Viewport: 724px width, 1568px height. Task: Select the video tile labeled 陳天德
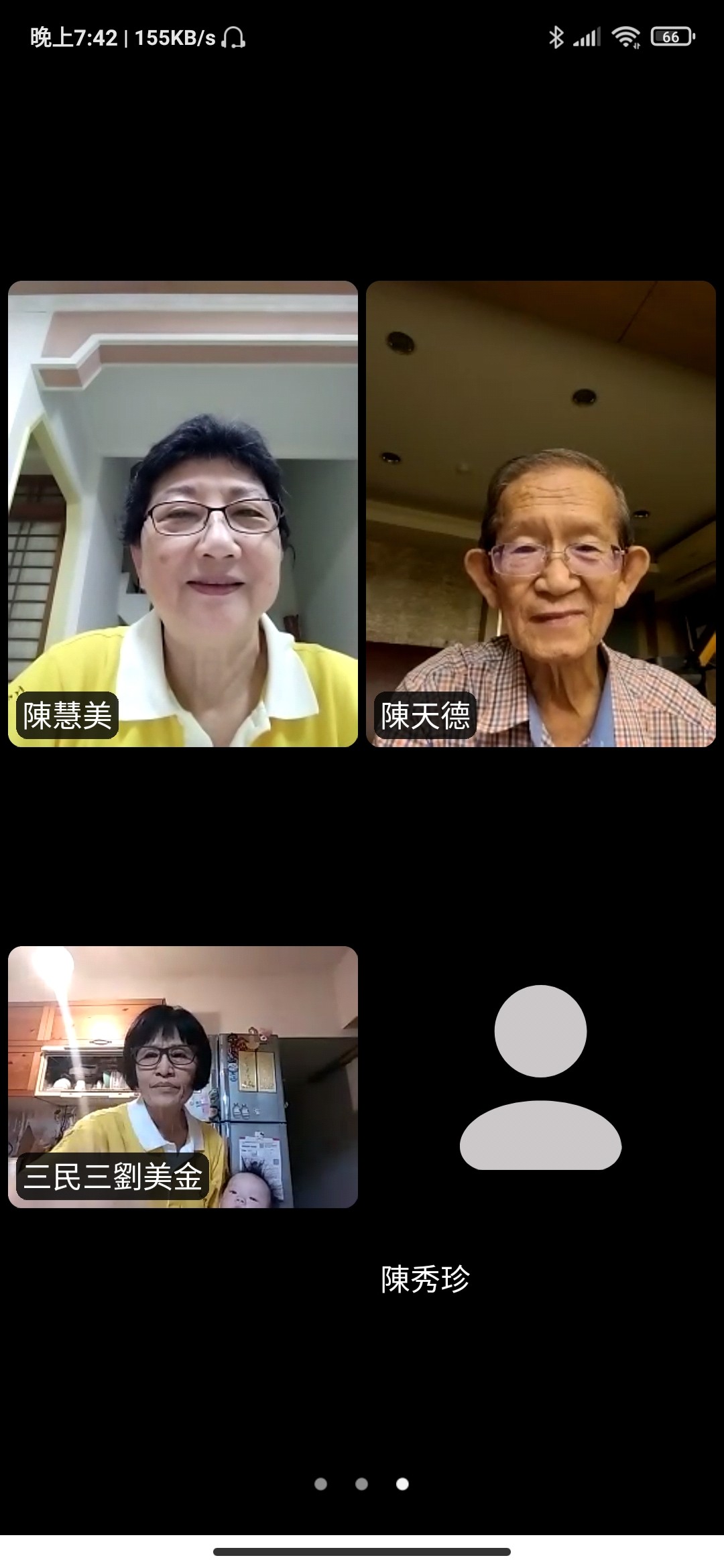[540, 513]
